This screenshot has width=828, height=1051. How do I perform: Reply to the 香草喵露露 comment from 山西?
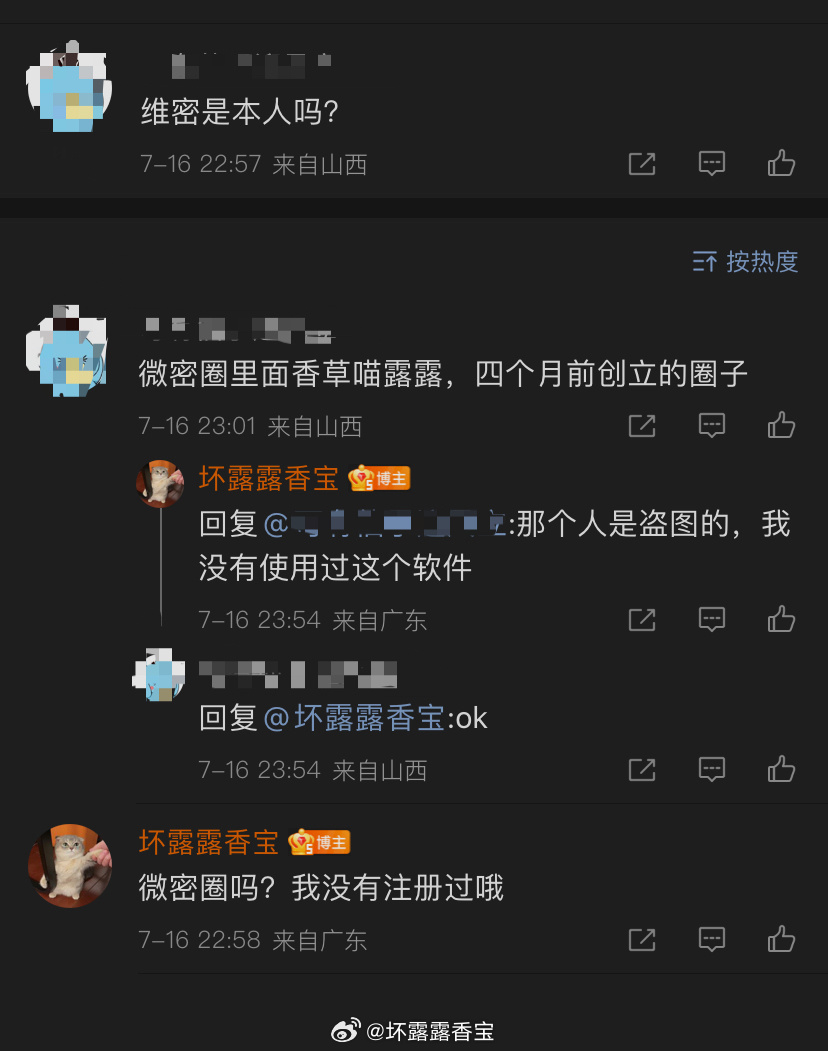711,425
